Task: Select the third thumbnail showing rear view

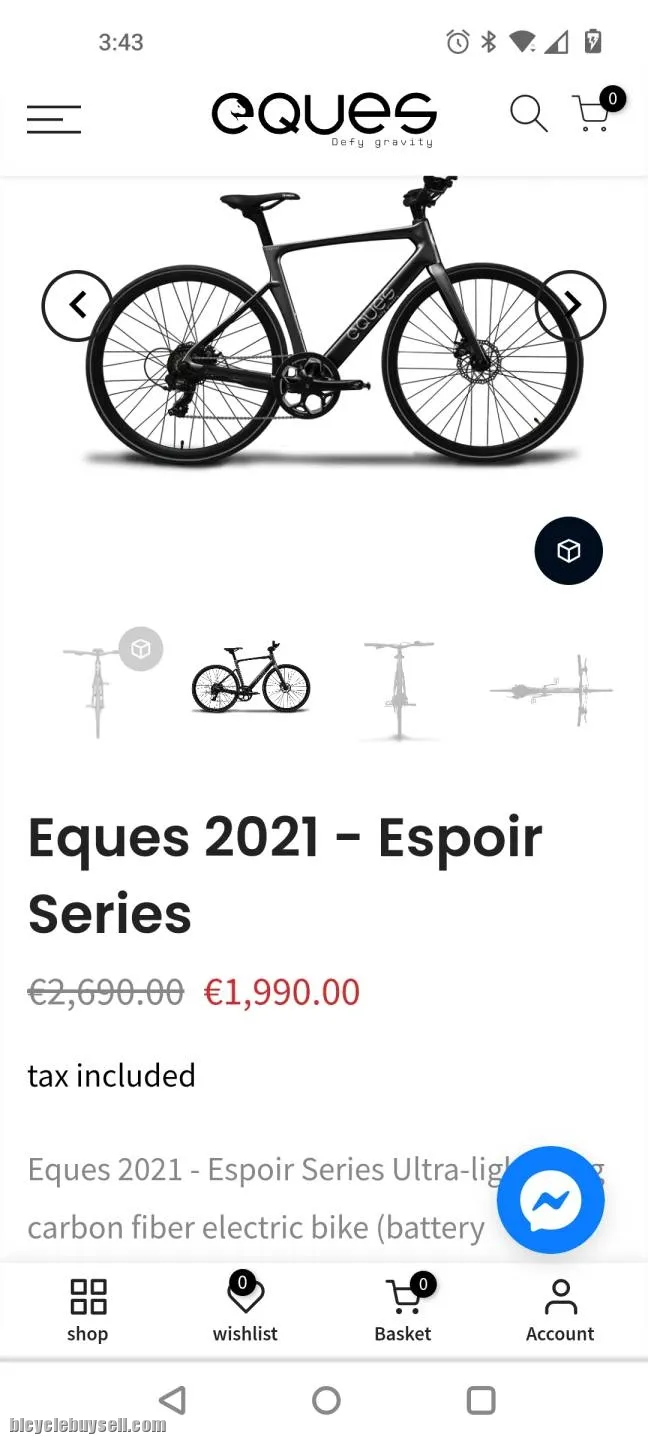Action: click(399, 690)
